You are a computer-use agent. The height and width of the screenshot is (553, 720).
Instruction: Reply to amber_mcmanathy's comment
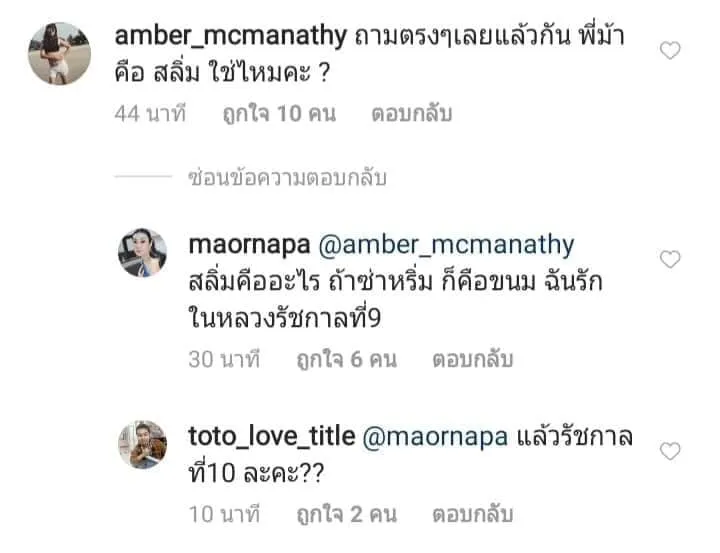pyautogui.click(x=411, y=114)
